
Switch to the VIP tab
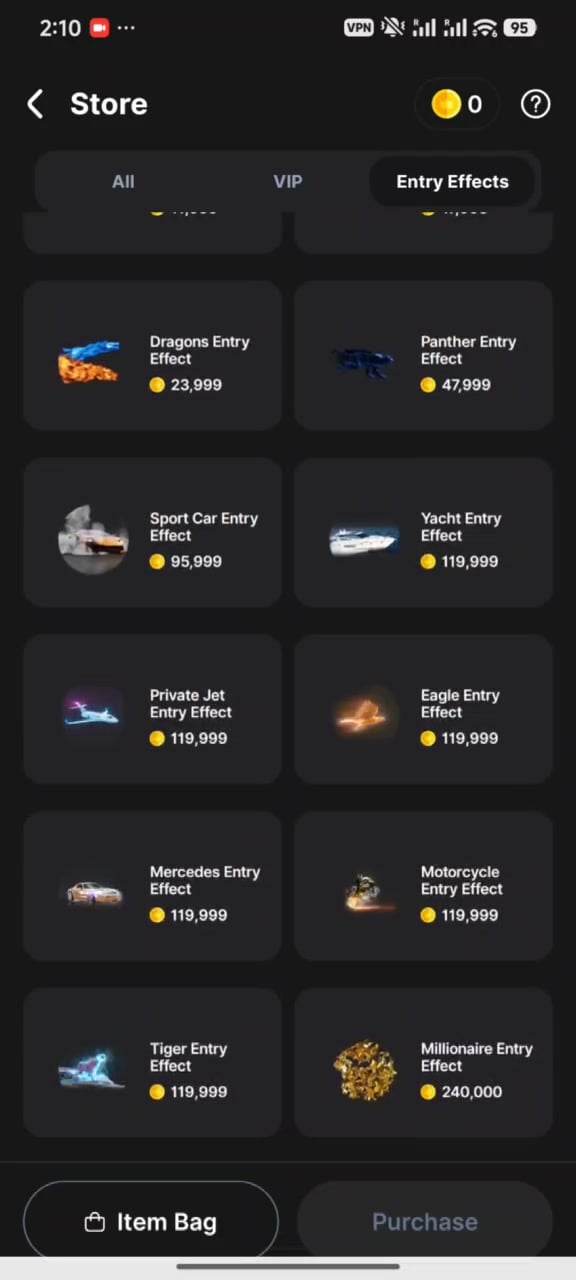coord(288,182)
